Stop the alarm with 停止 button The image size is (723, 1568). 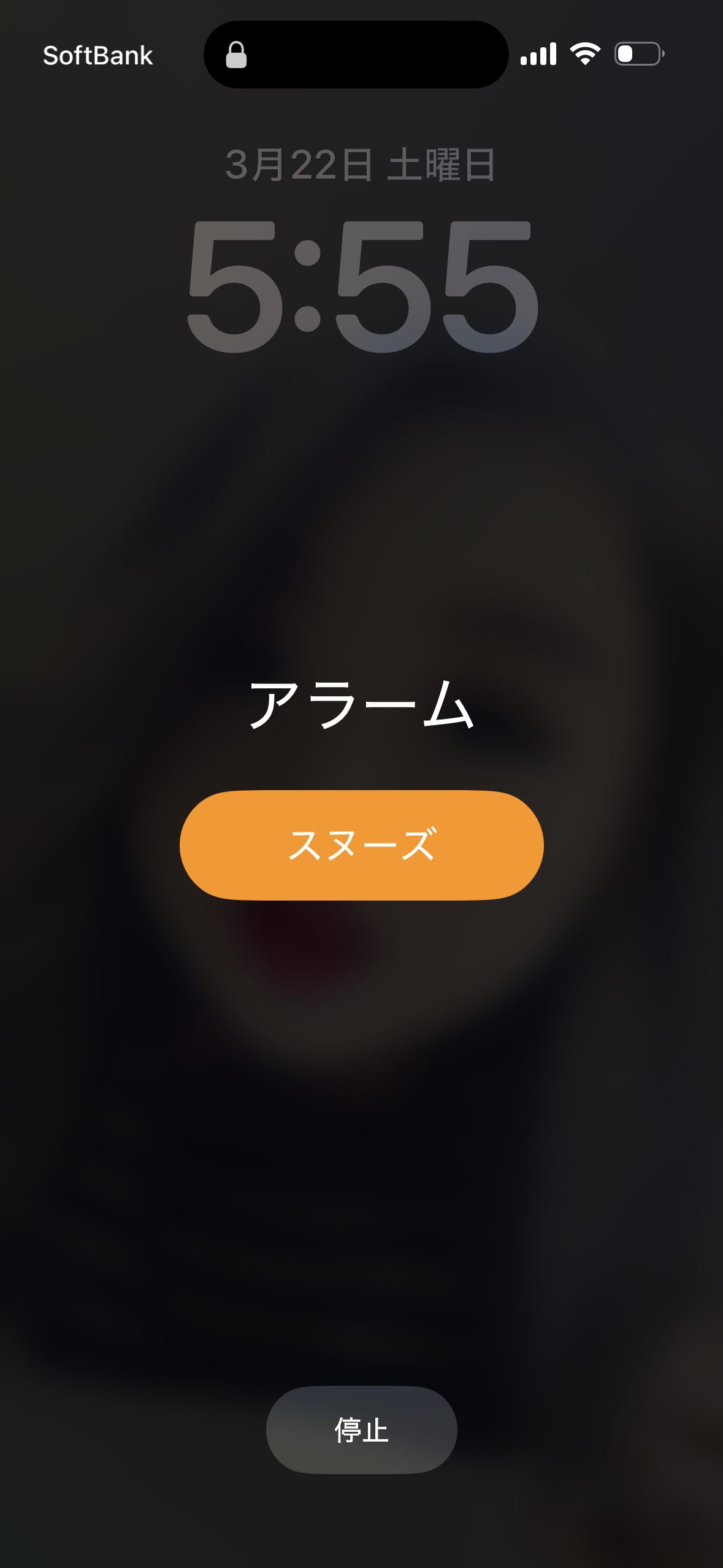pyautogui.click(x=361, y=1429)
